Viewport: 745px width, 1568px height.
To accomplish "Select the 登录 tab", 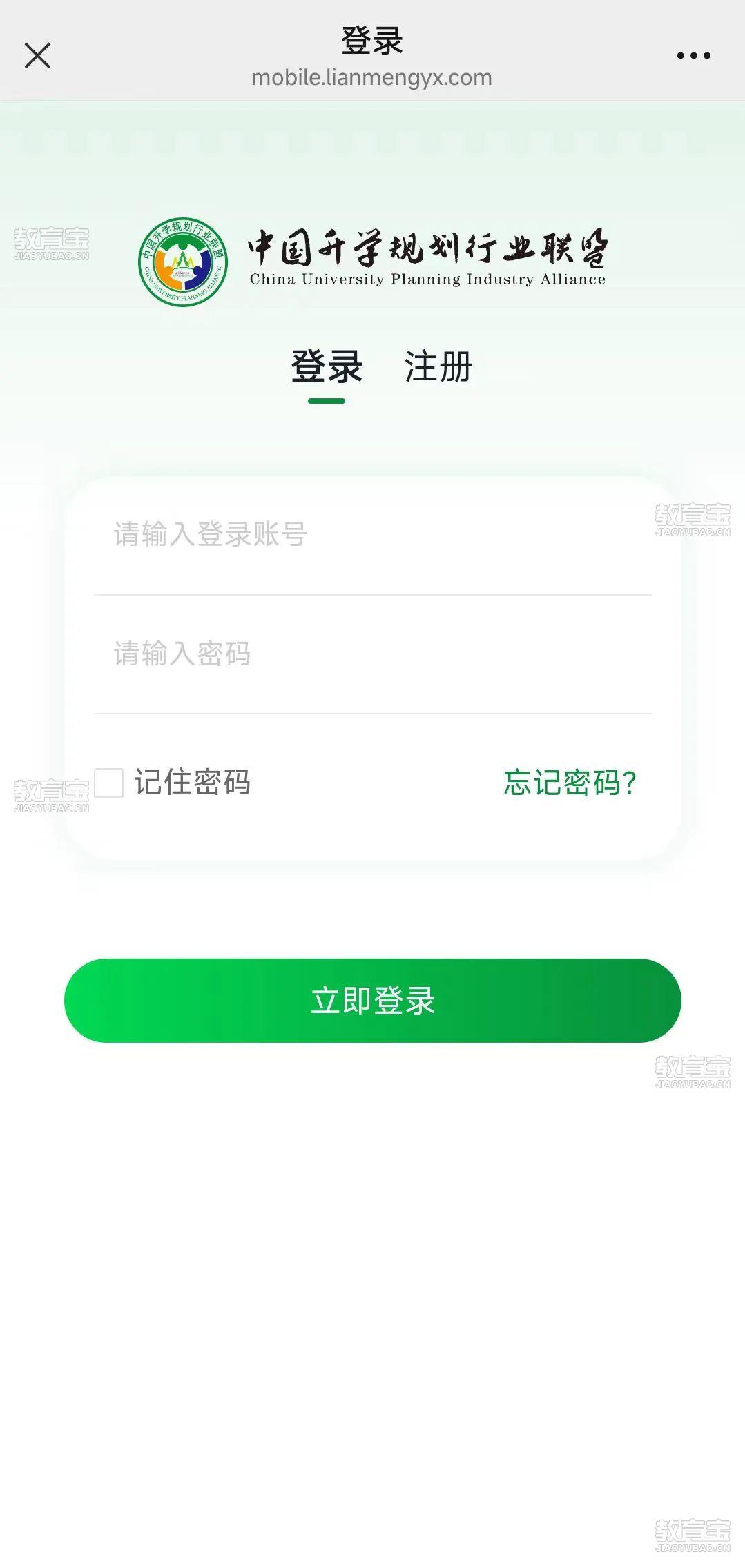I will click(x=327, y=366).
